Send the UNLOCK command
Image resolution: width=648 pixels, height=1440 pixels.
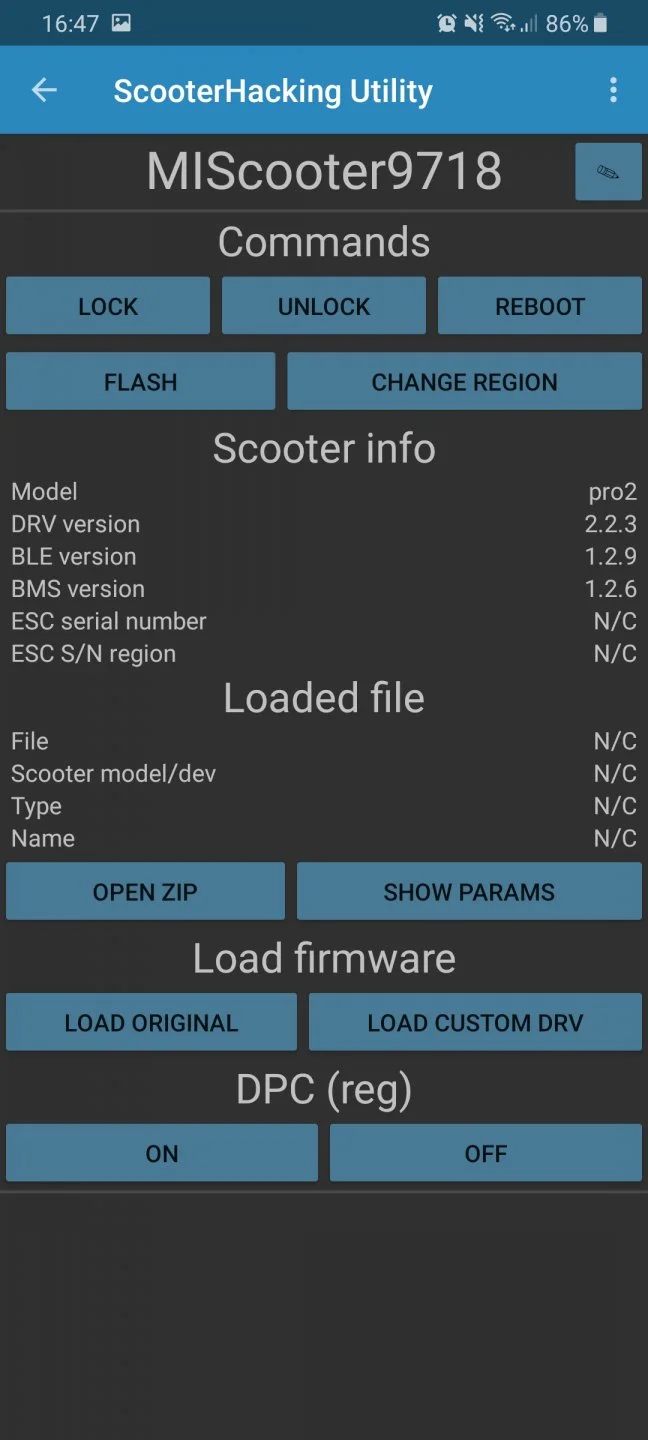[324, 306]
